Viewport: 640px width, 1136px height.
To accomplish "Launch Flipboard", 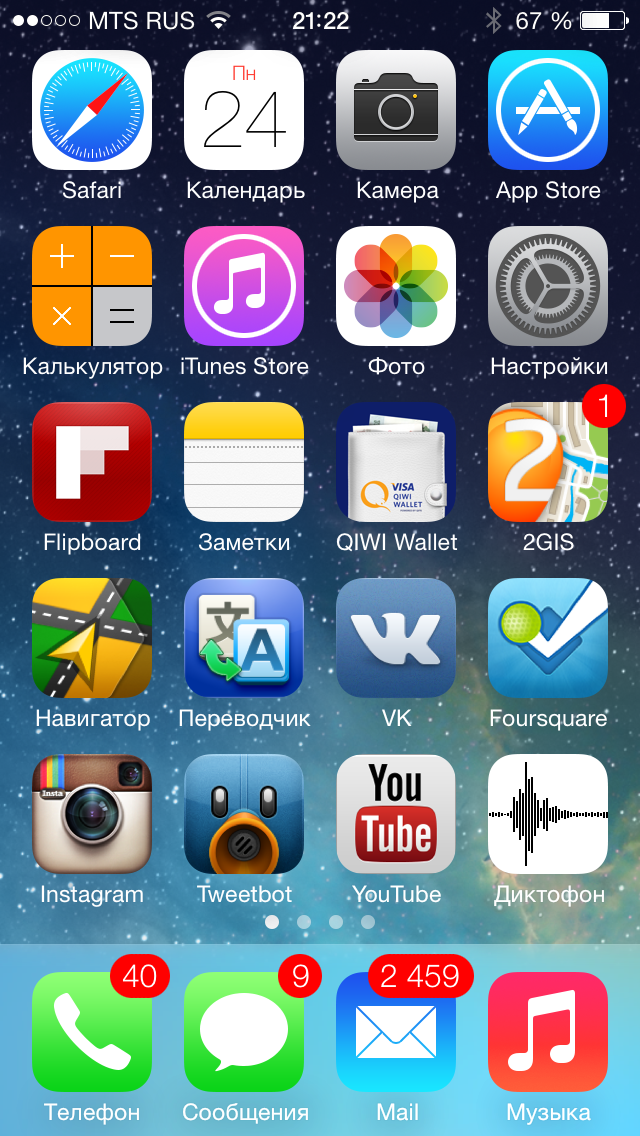I will (x=92, y=462).
